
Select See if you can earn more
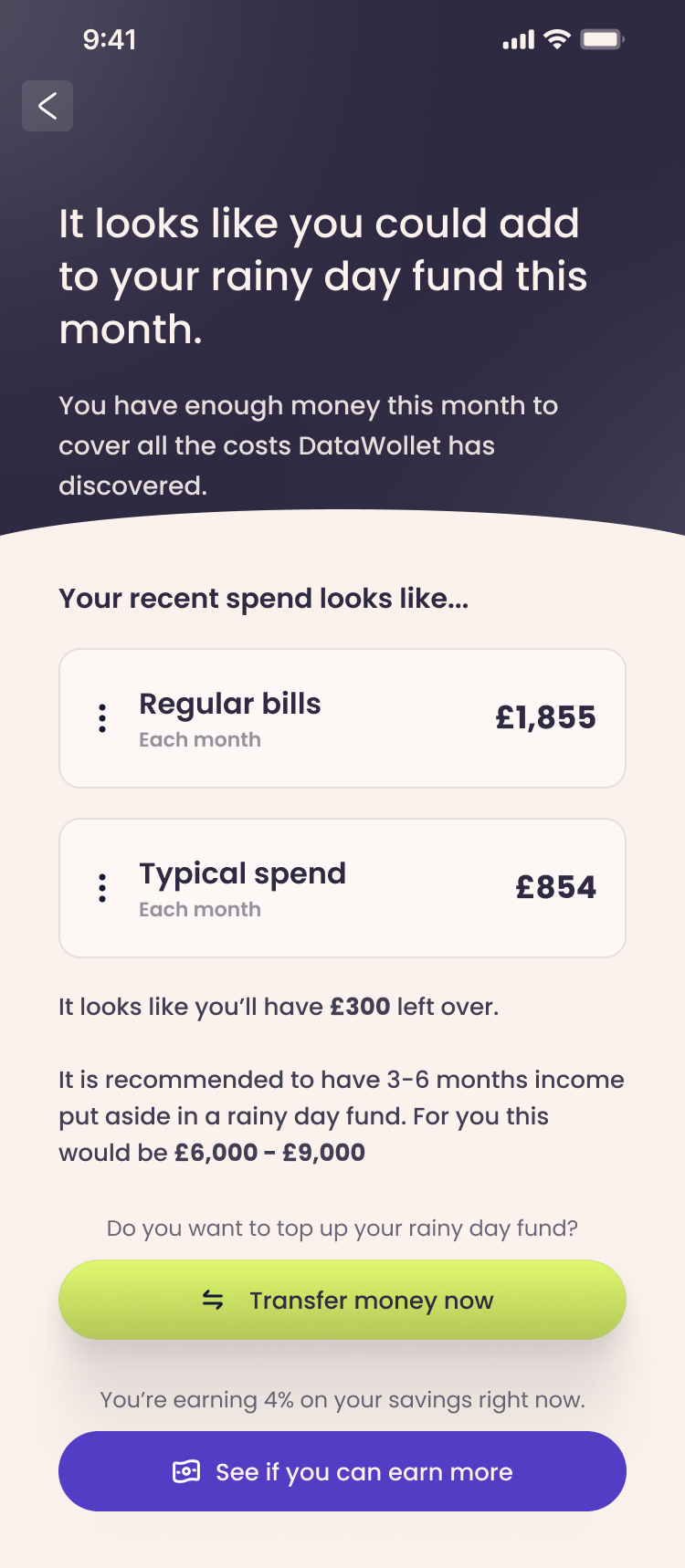pos(342,1471)
